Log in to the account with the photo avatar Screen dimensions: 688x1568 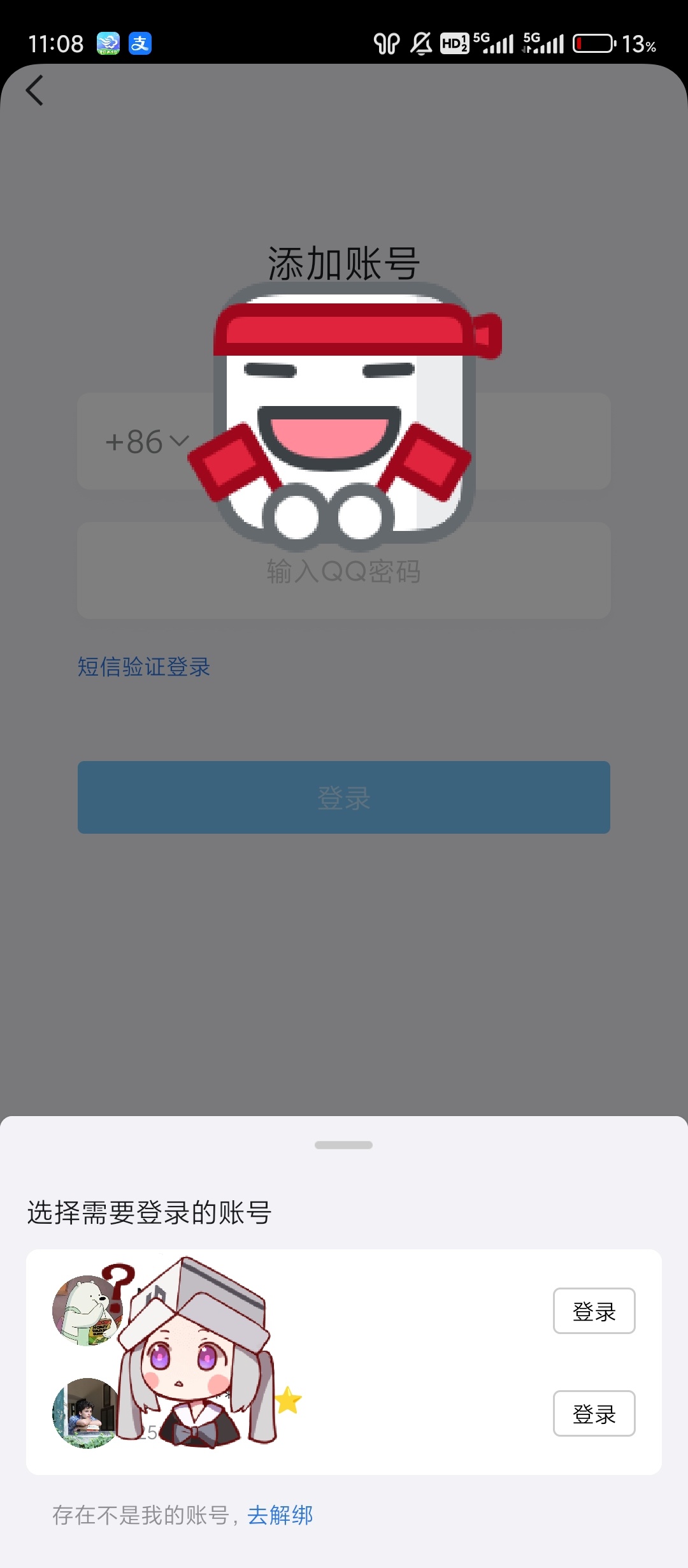tap(594, 1413)
